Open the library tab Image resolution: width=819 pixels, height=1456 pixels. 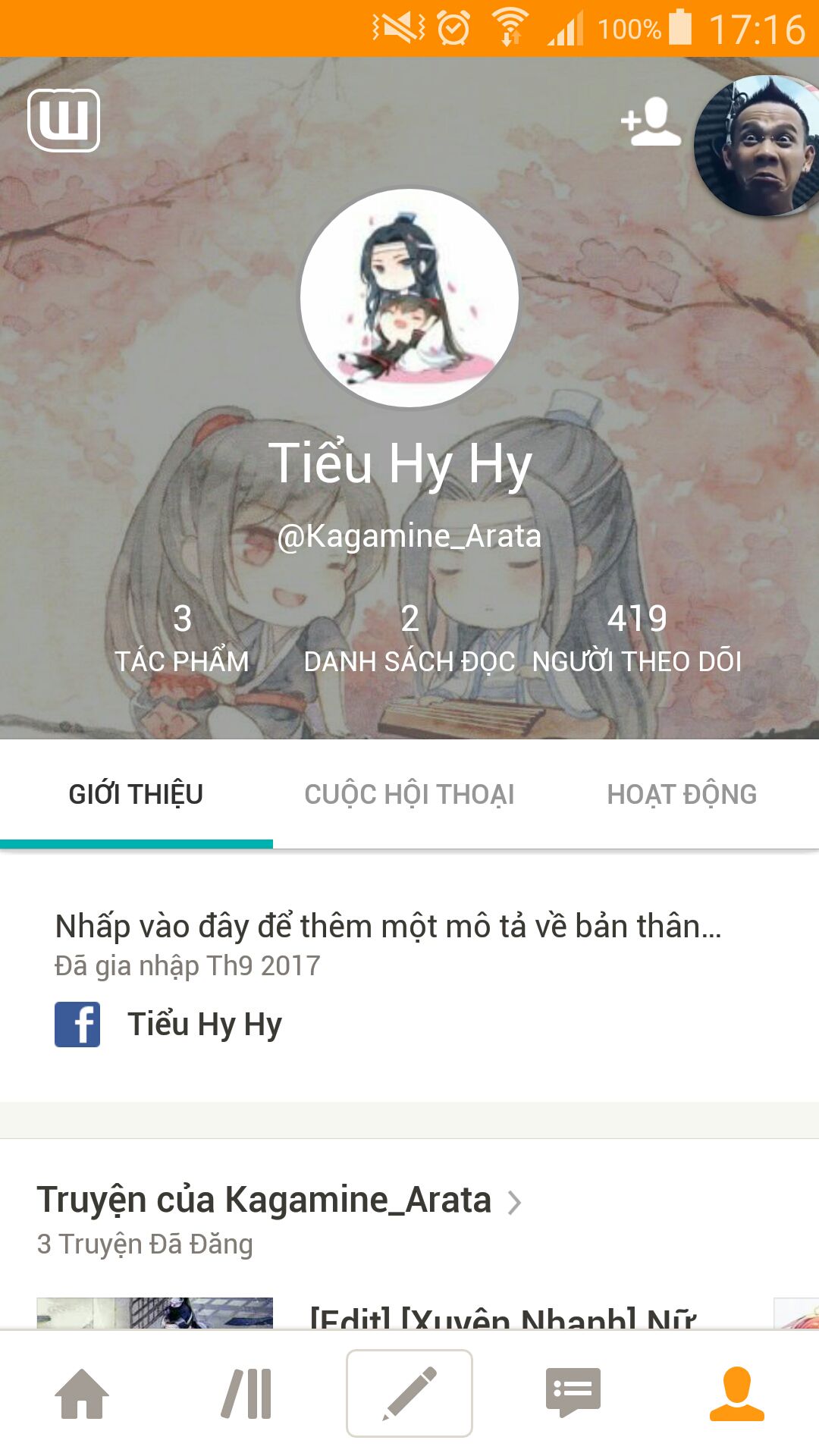pos(246,1393)
